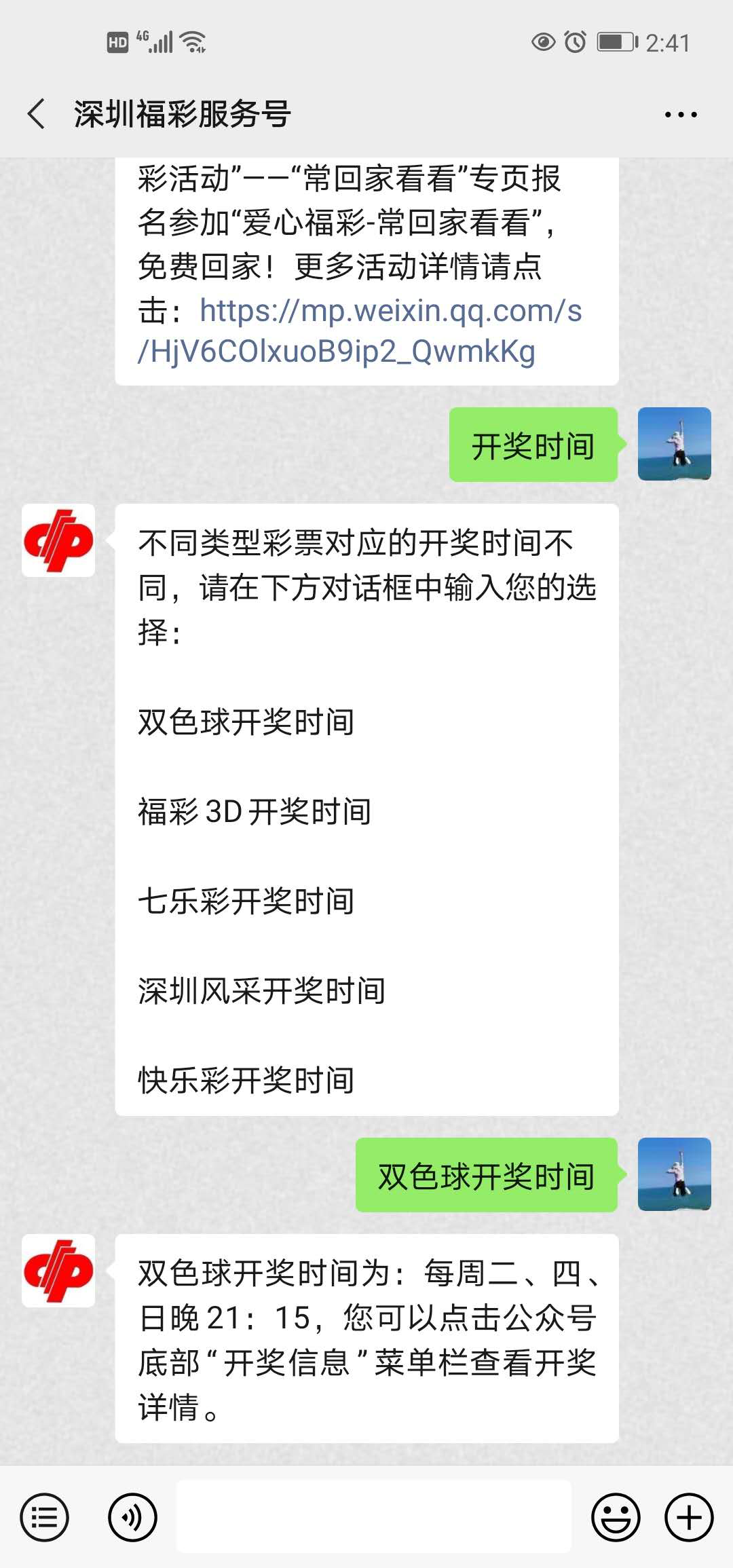This screenshot has height=1568, width=733.
Task: Open 深圳福彩 avatar beside the 不同类型彩票 message
Action: pos(58,540)
